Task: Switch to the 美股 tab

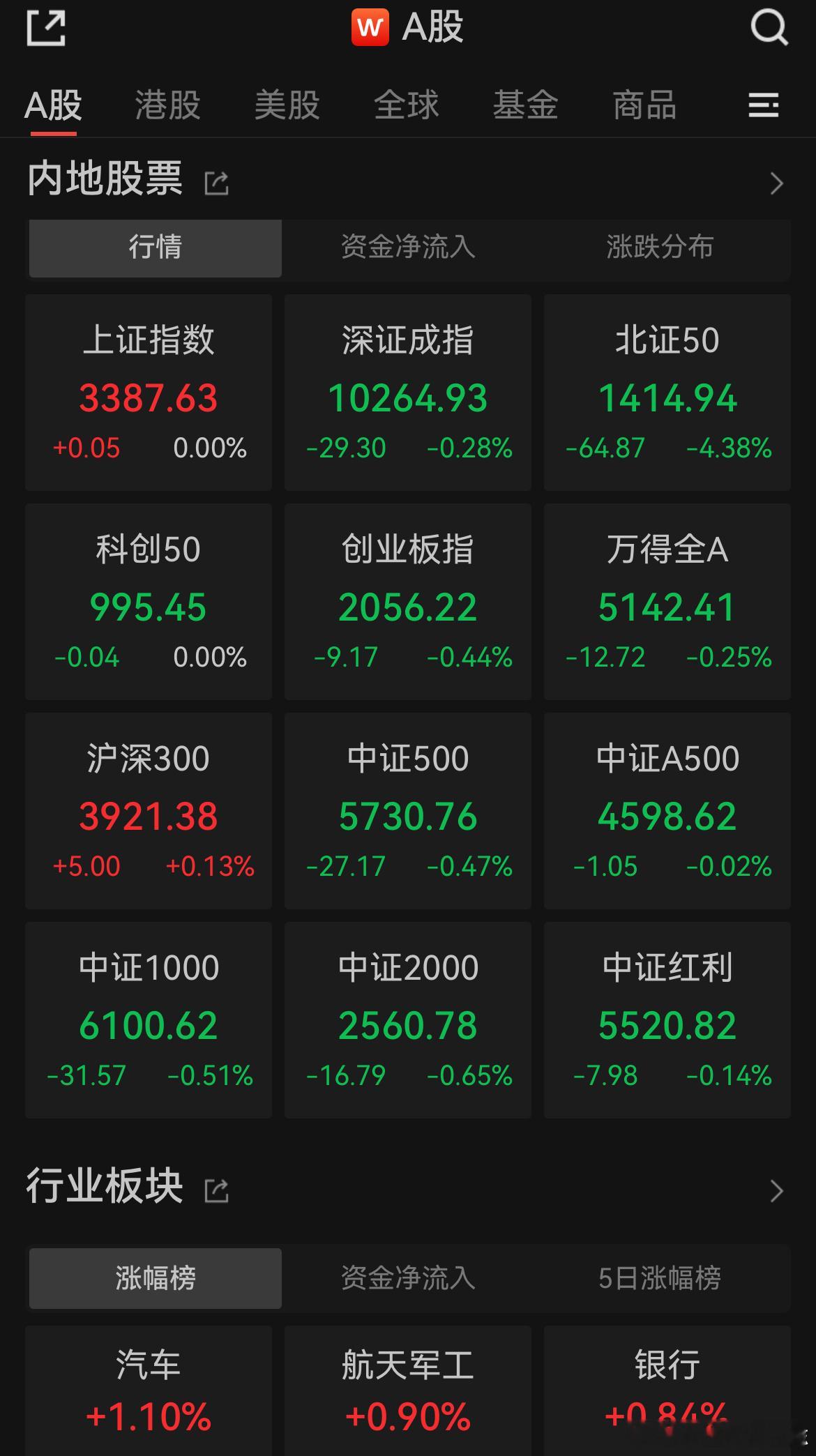Action: [287, 105]
